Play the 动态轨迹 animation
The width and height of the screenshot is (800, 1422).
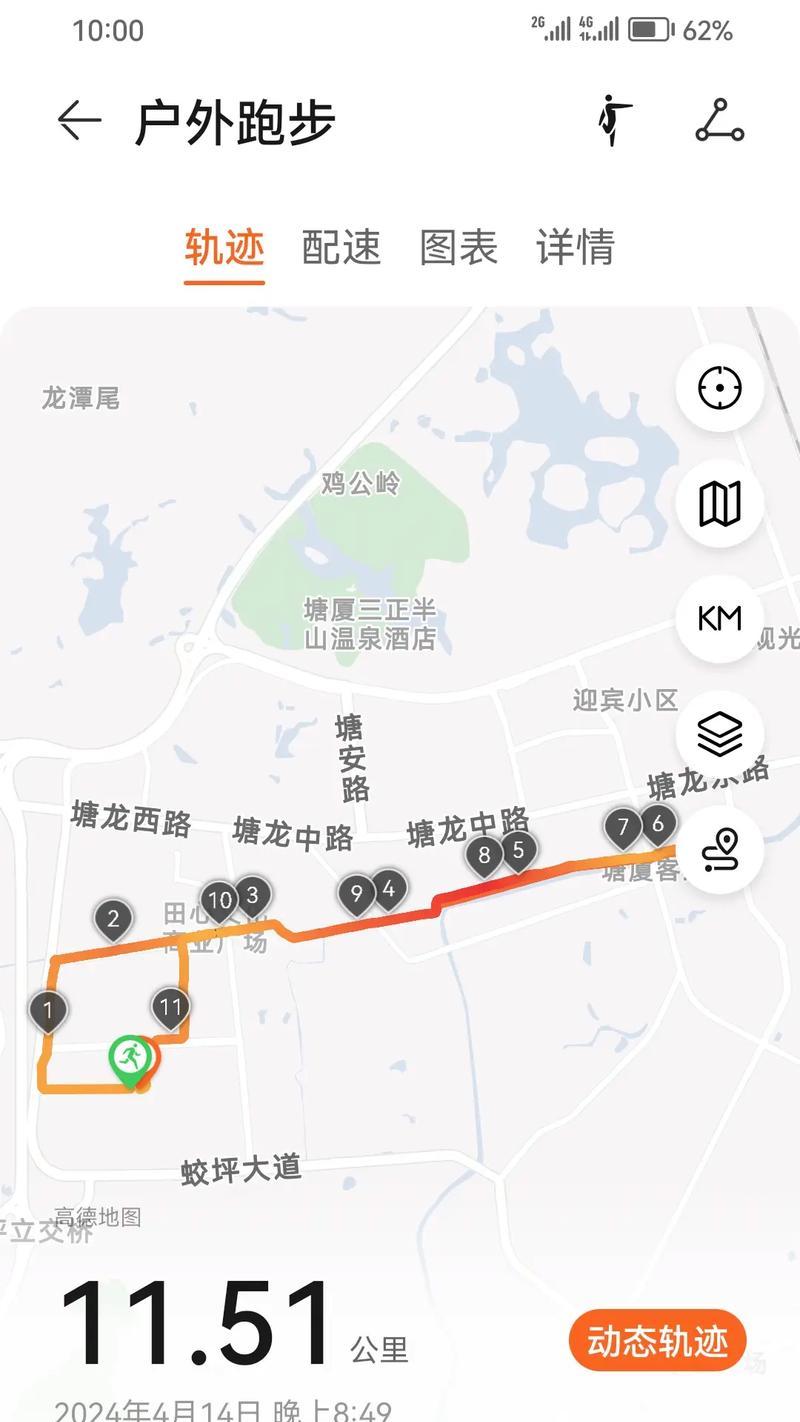click(658, 1341)
